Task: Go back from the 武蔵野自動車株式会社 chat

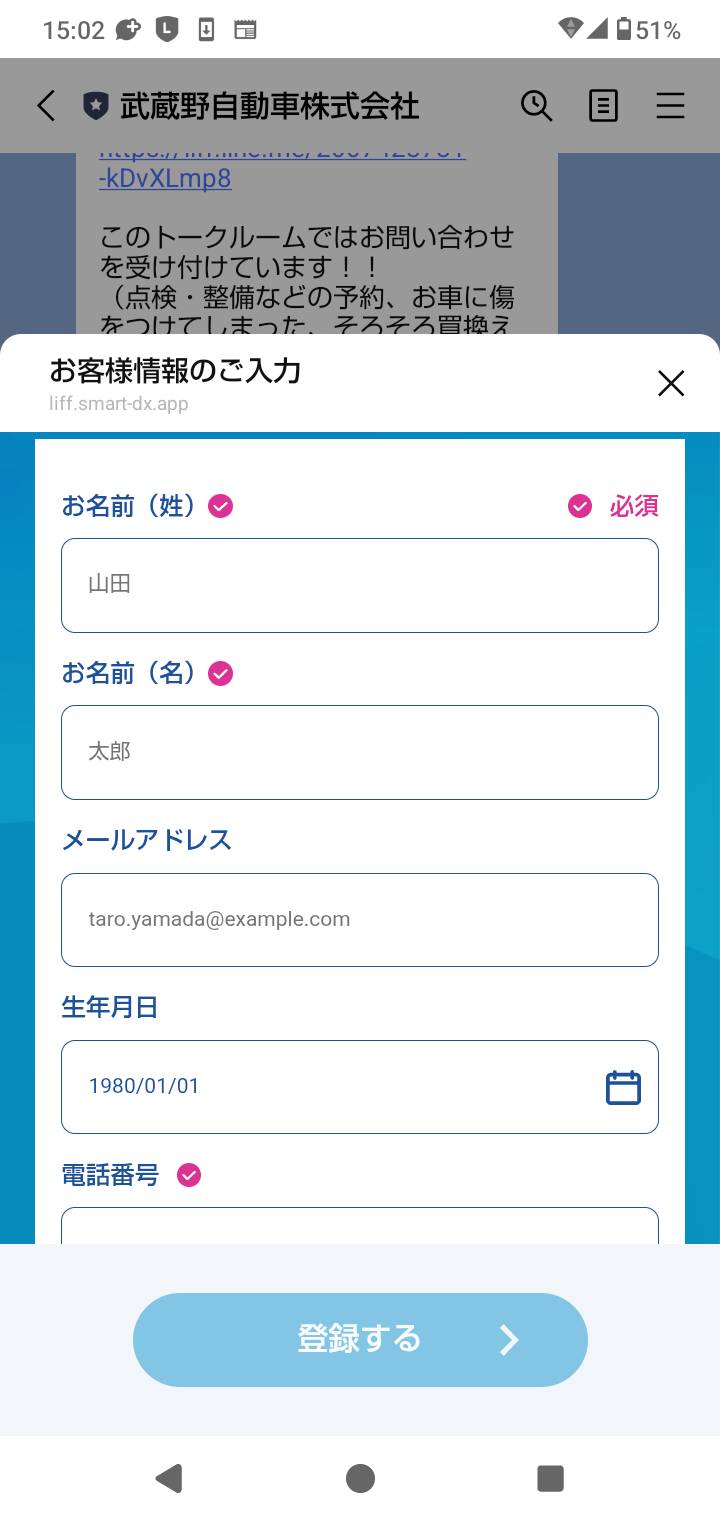Action: [x=46, y=106]
